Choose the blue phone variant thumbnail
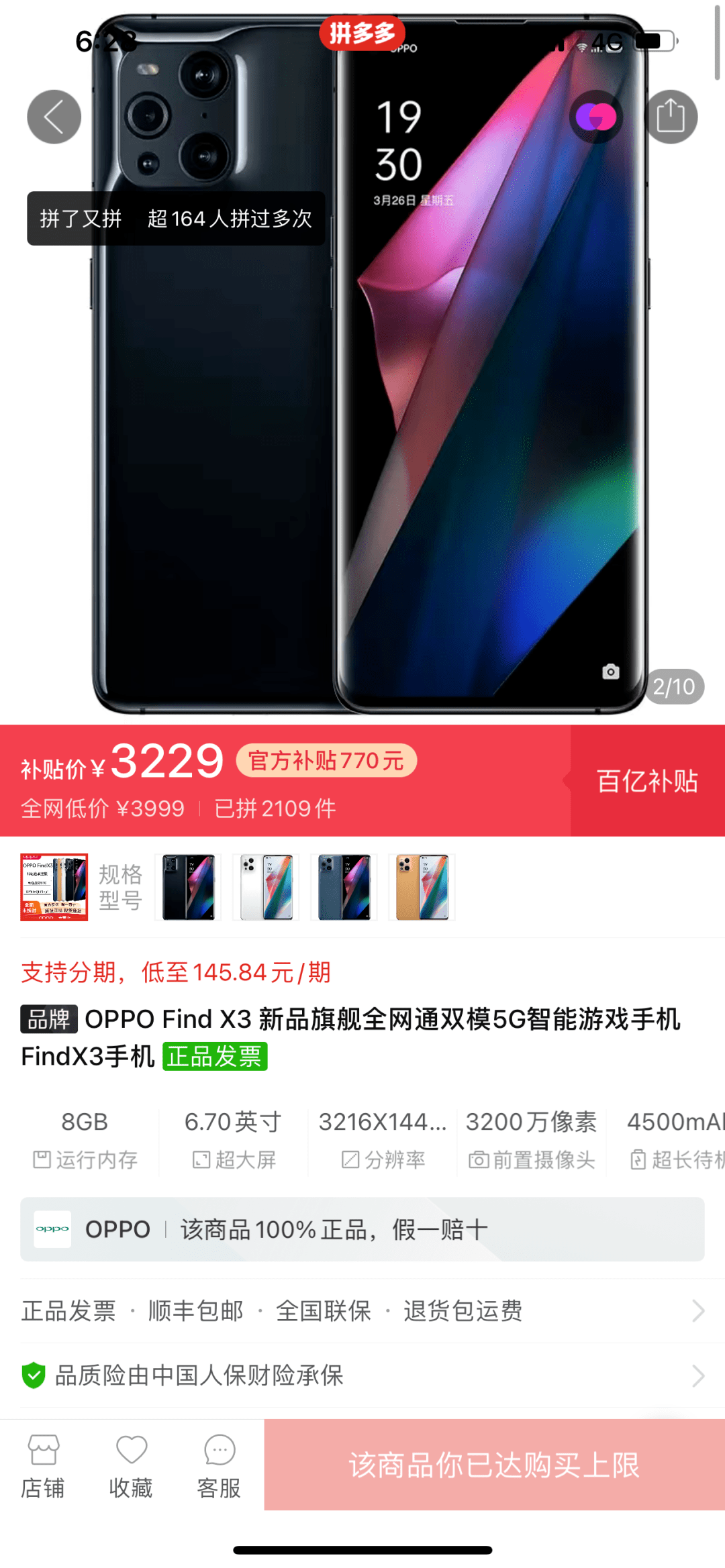Image resolution: width=725 pixels, height=1568 pixels. pyautogui.click(x=344, y=887)
